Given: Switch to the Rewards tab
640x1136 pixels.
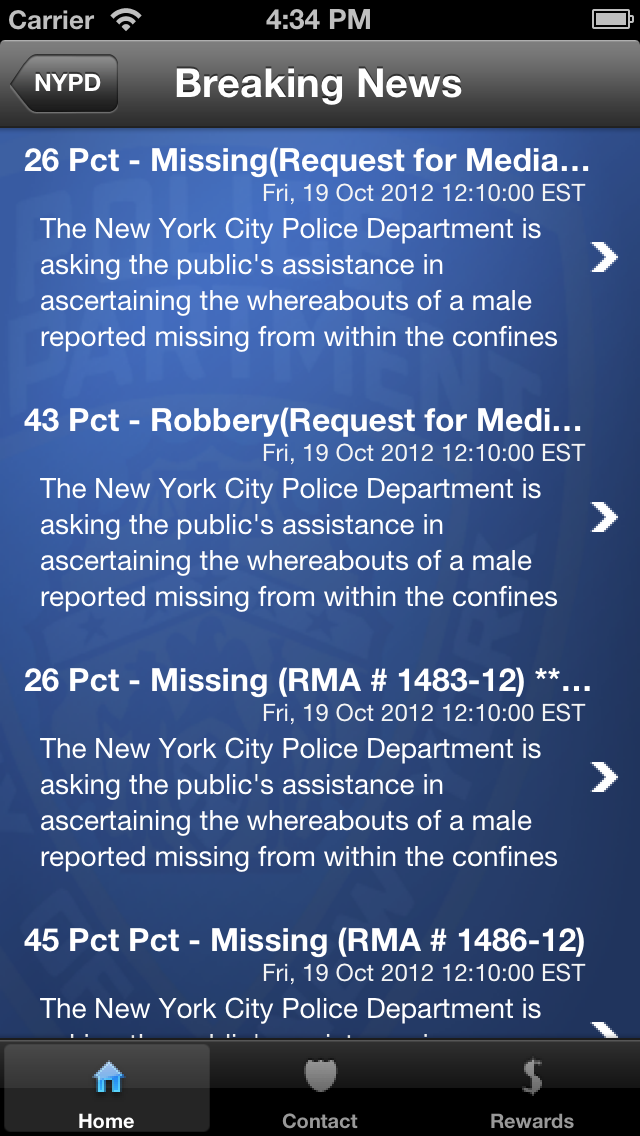Looking at the screenshot, I should click(533, 1089).
